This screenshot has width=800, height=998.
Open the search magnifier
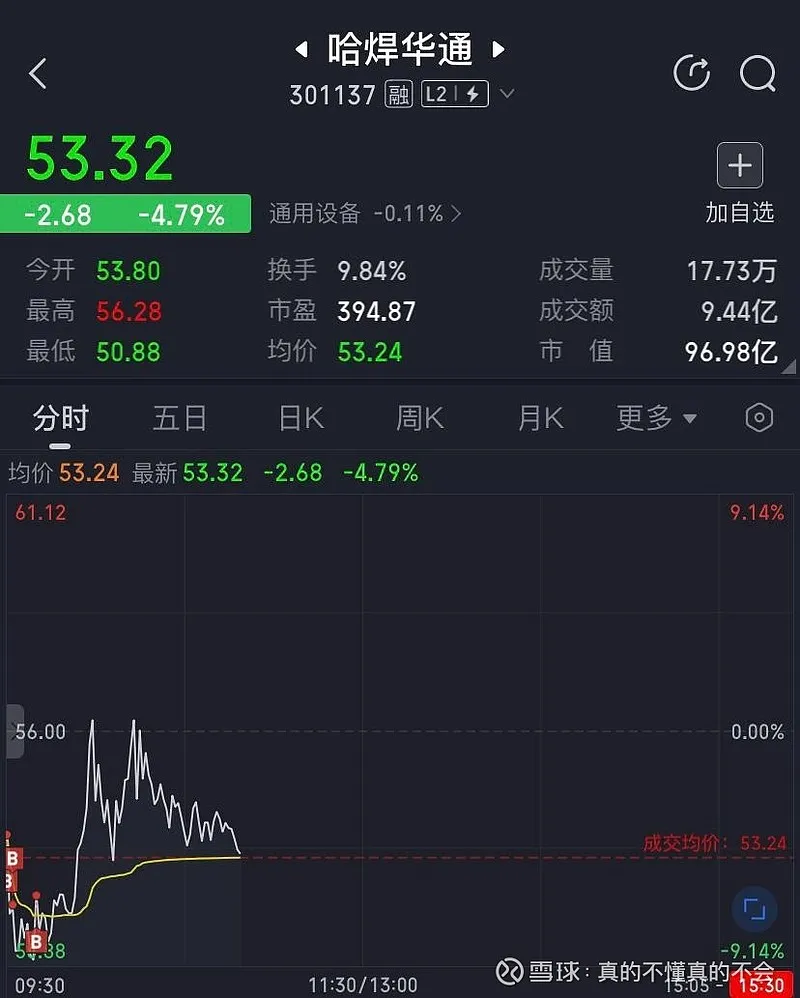[757, 73]
